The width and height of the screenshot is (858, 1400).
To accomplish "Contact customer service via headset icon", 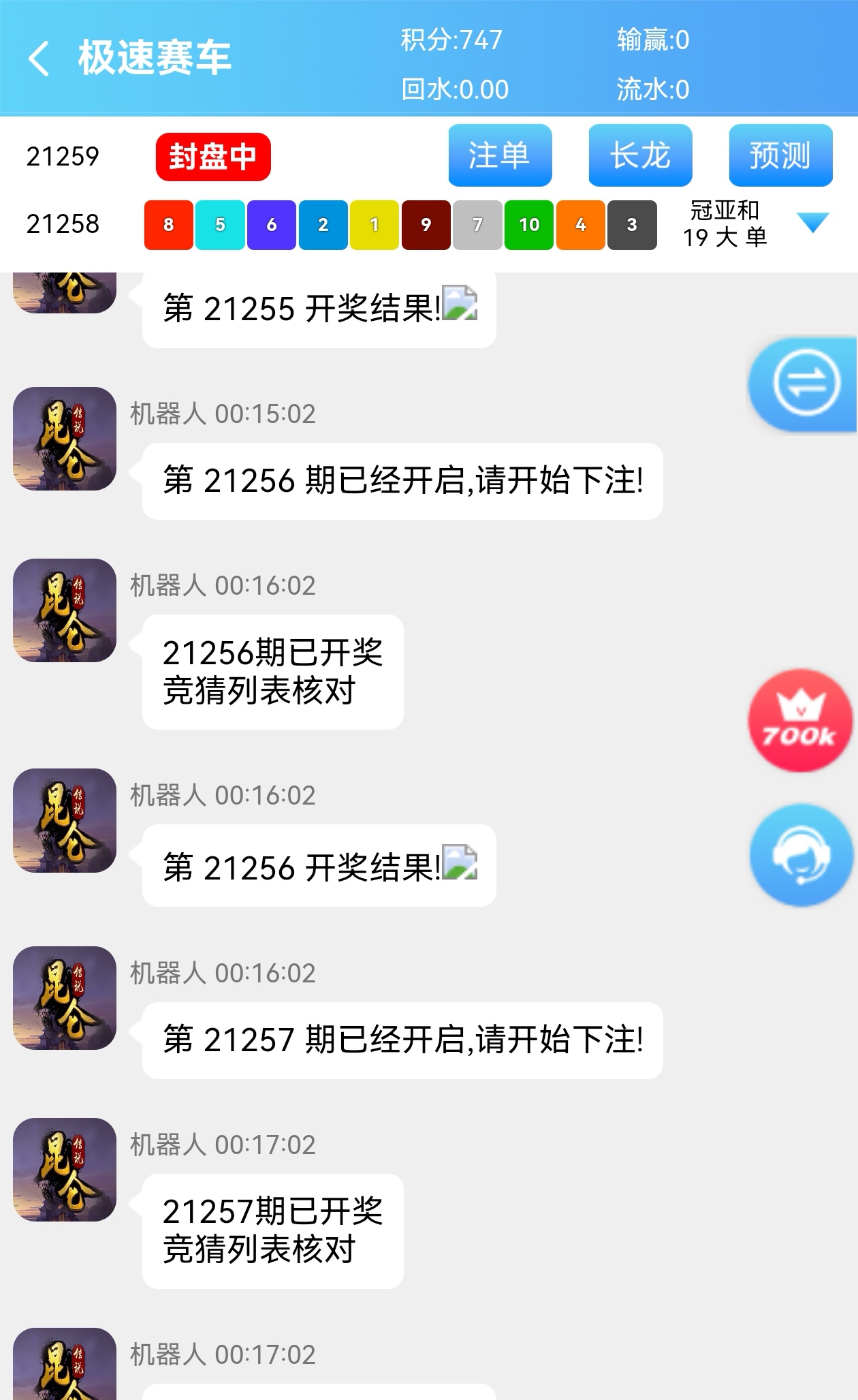I will click(801, 855).
